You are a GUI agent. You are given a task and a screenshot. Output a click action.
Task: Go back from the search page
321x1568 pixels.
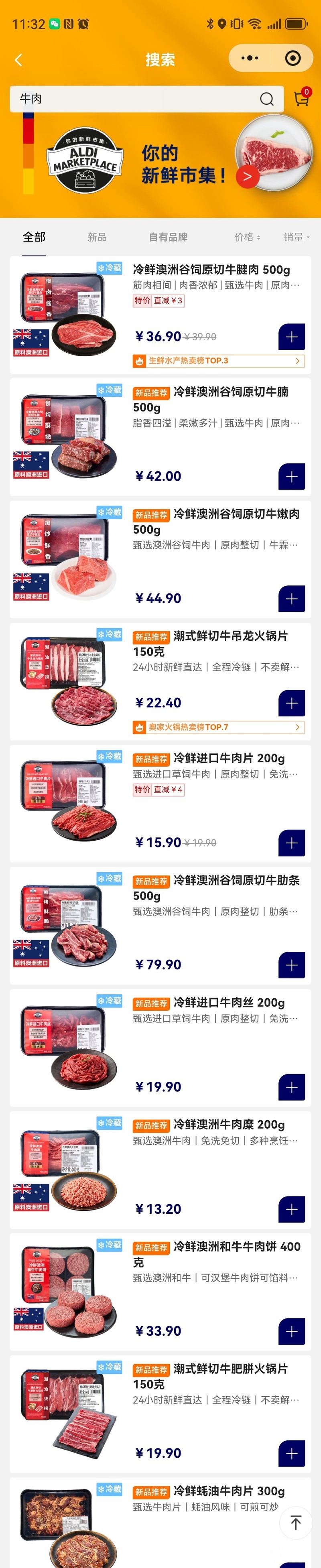[18, 60]
